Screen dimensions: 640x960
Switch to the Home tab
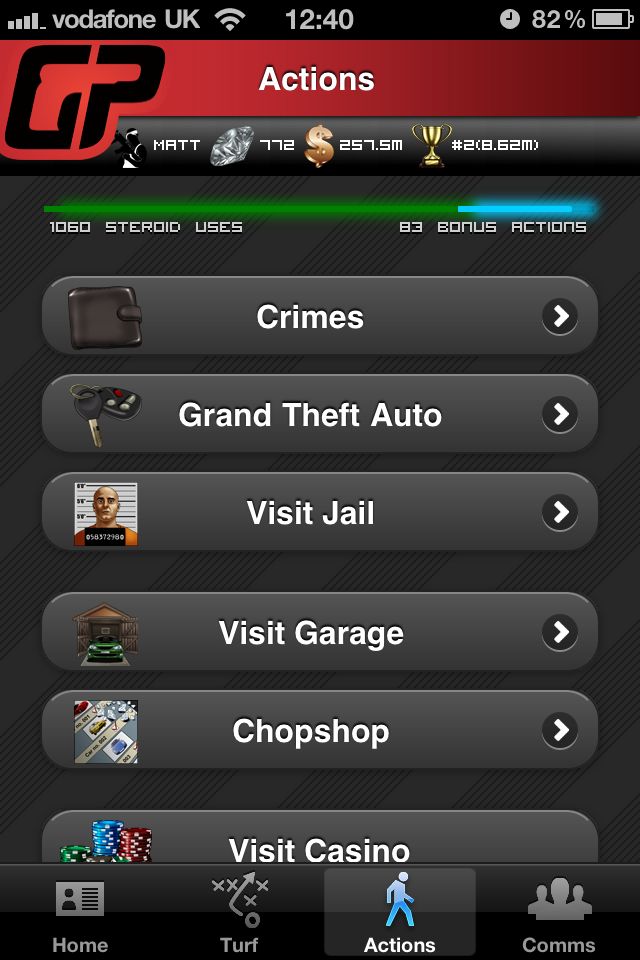point(80,914)
